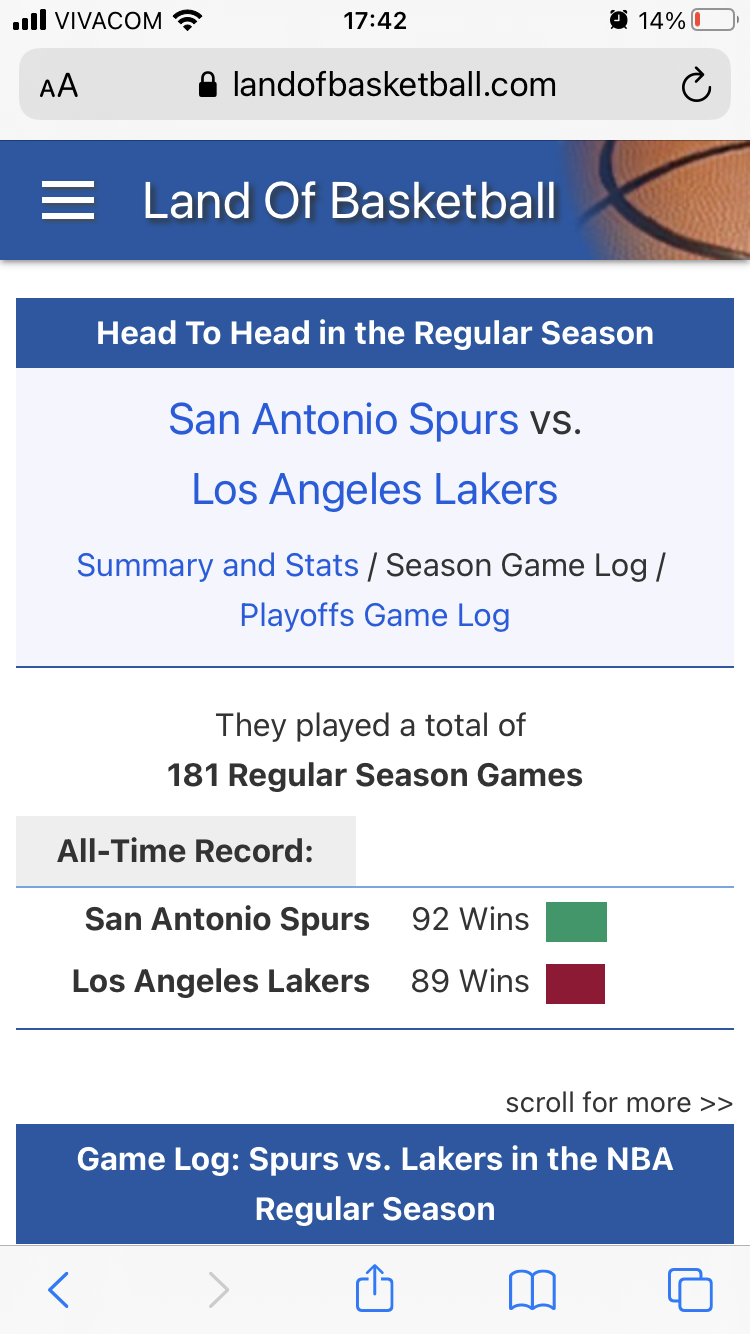The image size is (750, 1334).
Task: Go back to the previous page
Action: [x=59, y=1290]
